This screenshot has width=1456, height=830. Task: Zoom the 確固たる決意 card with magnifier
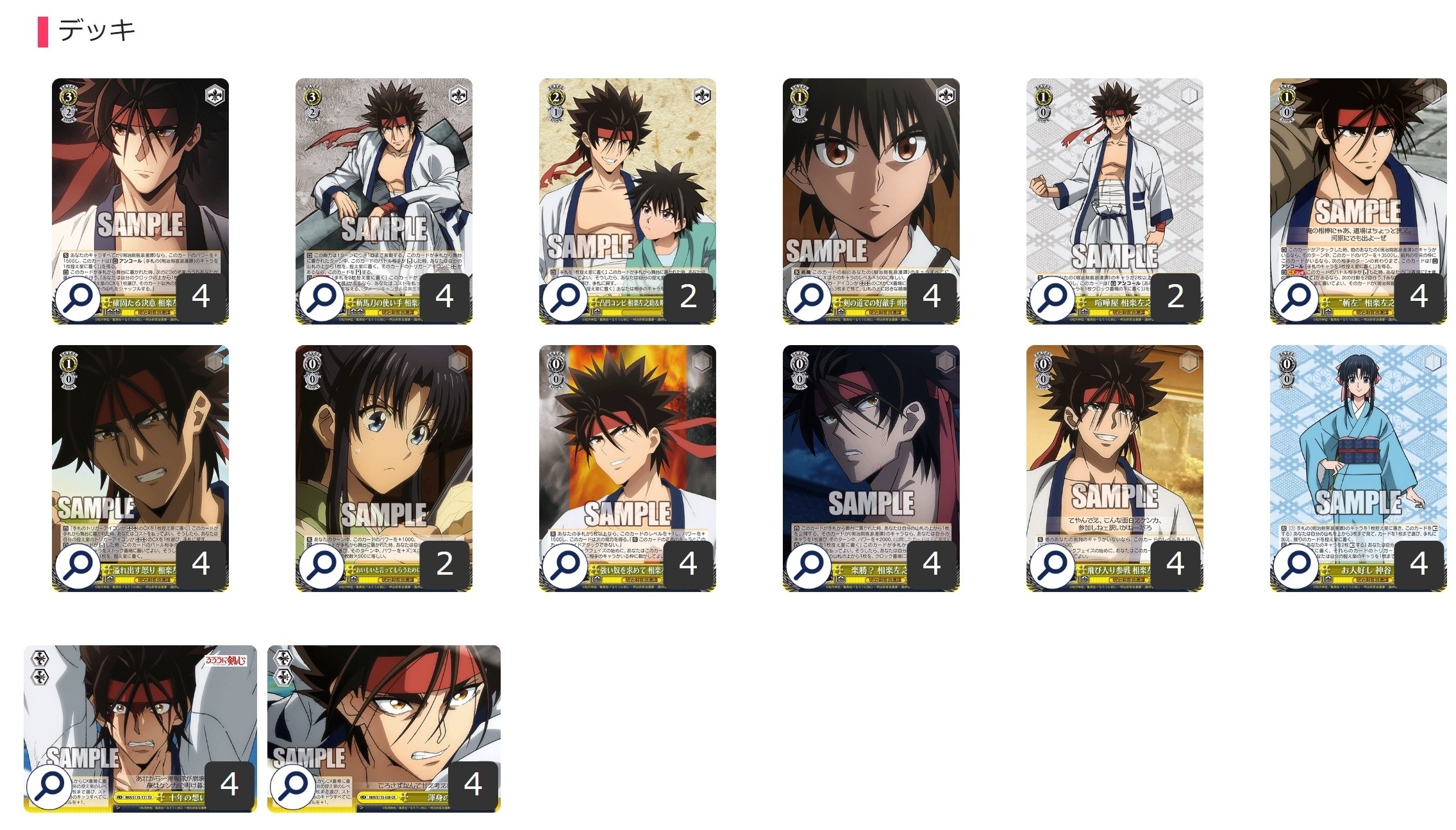tap(78, 298)
